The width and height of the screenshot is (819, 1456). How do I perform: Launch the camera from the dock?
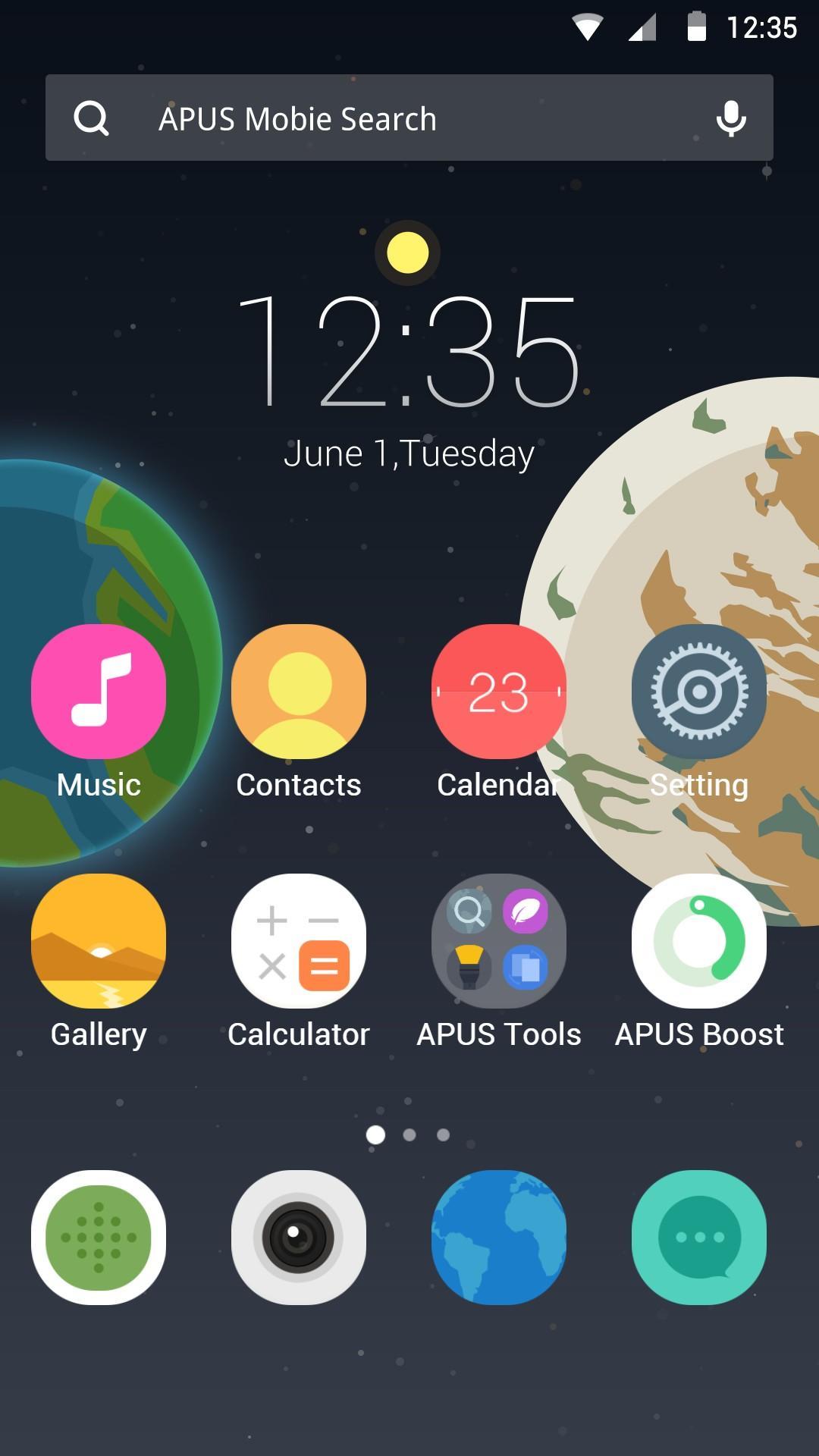pos(299,1238)
